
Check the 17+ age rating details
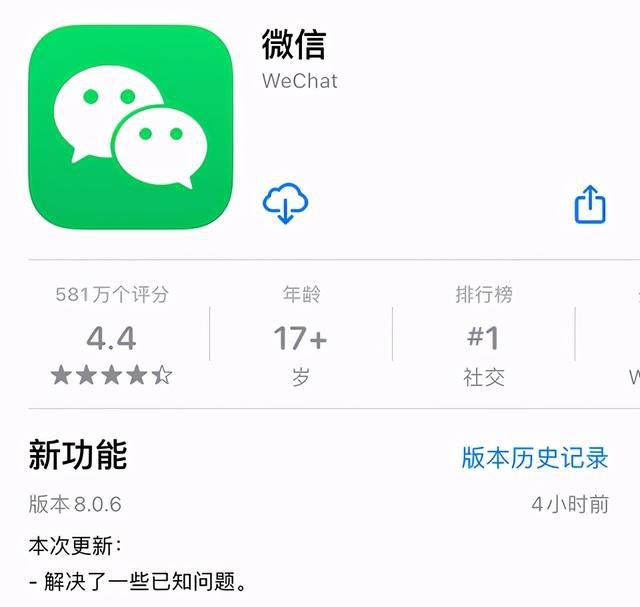[x=300, y=338]
